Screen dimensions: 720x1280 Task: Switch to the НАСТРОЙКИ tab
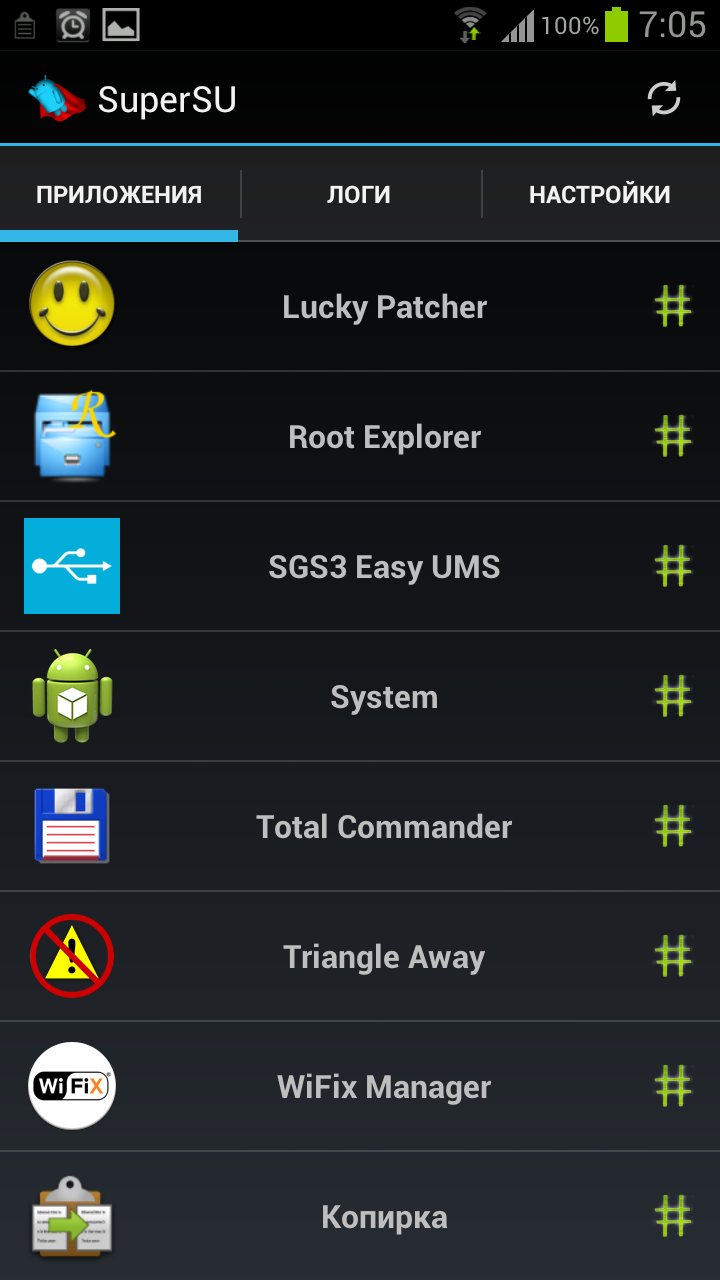click(600, 194)
